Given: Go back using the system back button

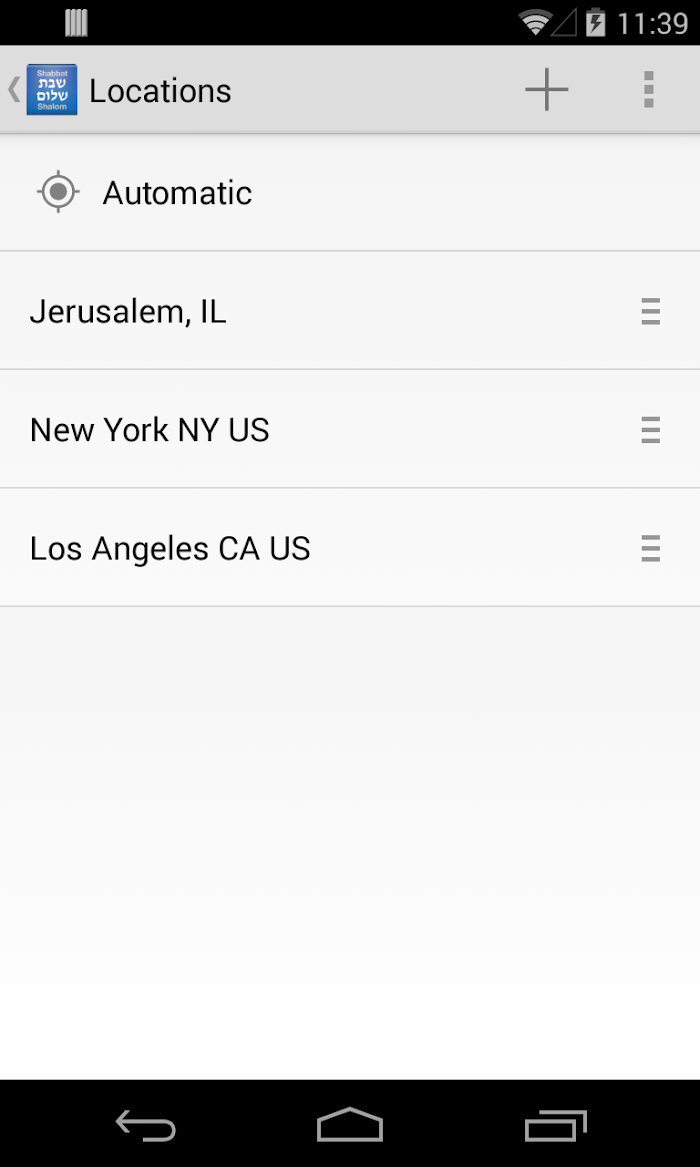Looking at the screenshot, I should click(x=145, y=1125).
